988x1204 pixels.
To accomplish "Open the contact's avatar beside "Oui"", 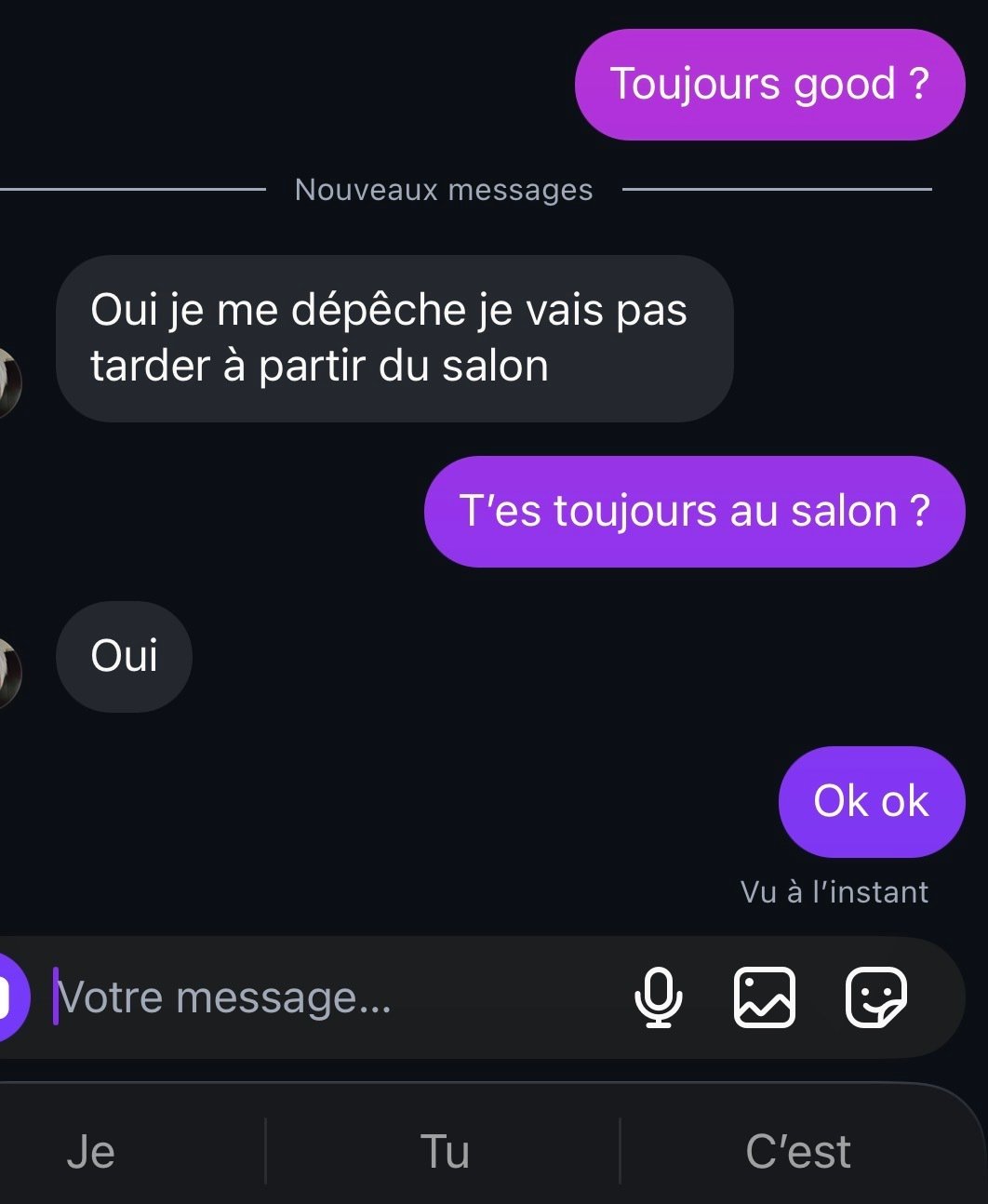I will (x=7, y=672).
